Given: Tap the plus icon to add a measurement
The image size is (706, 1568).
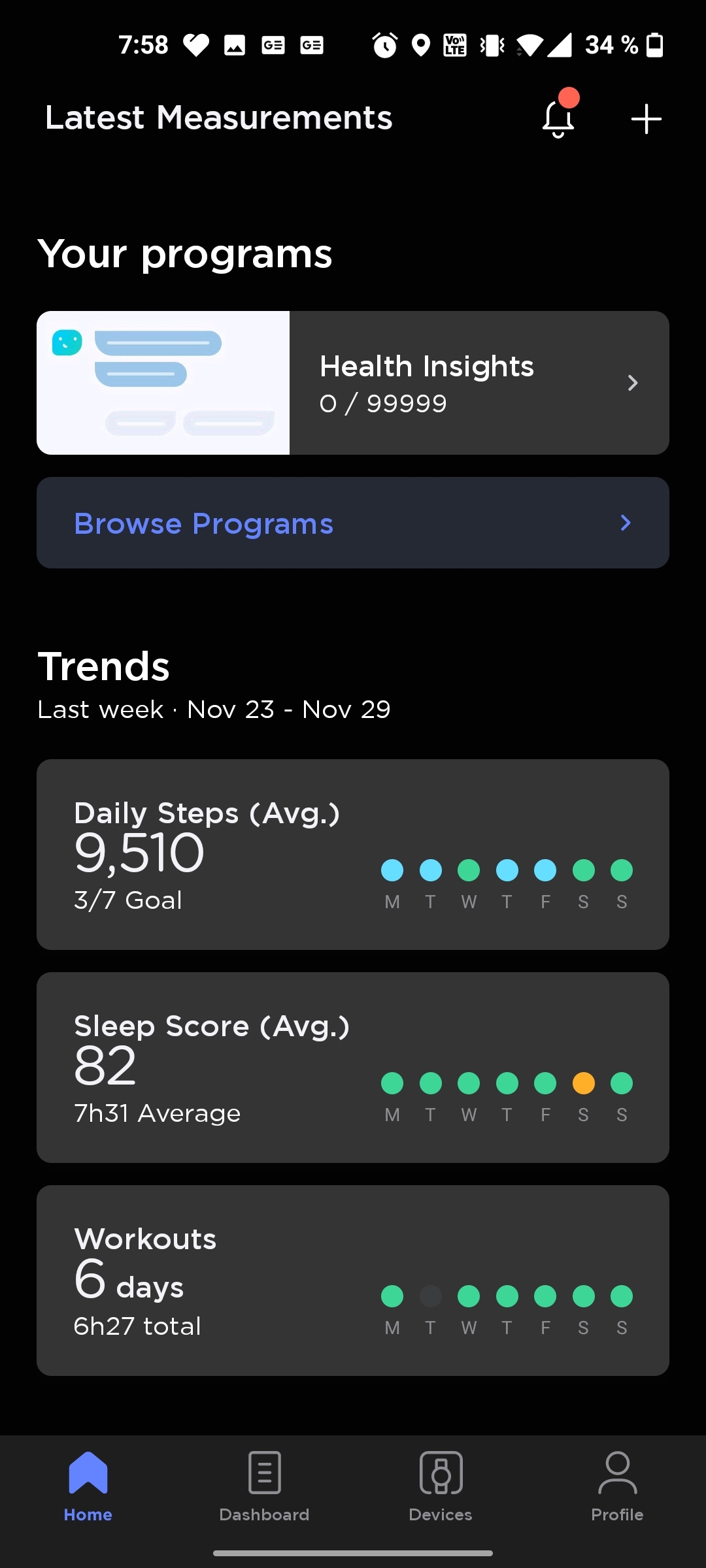Looking at the screenshot, I should (646, 118).
